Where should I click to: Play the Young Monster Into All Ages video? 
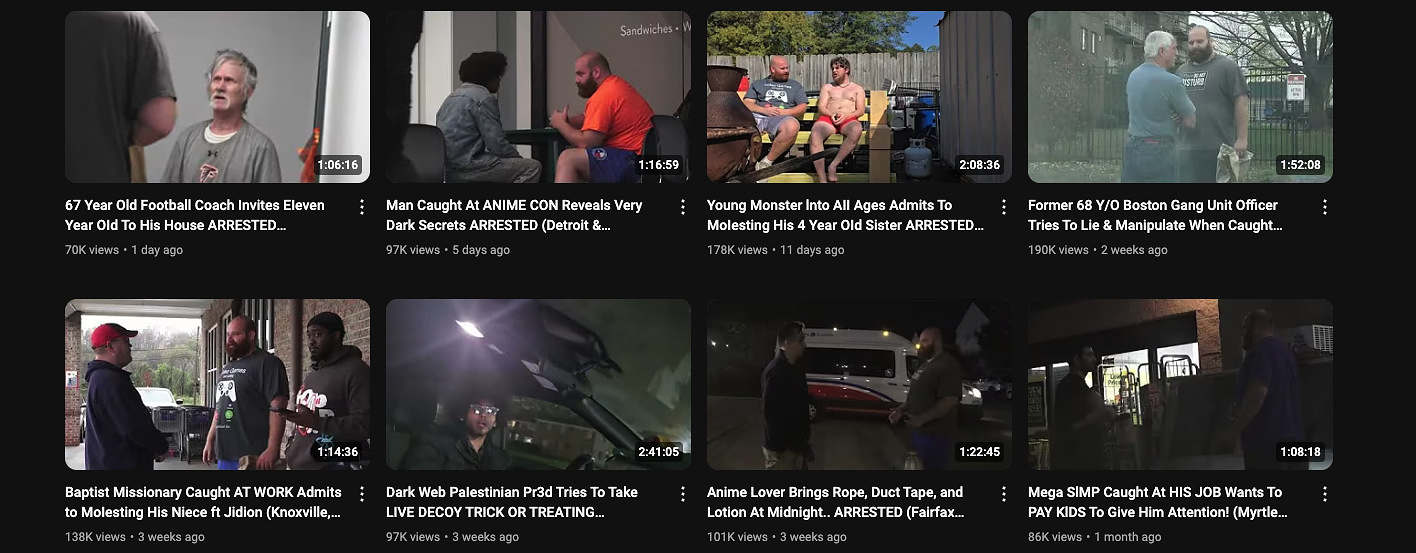click(859, 97)
